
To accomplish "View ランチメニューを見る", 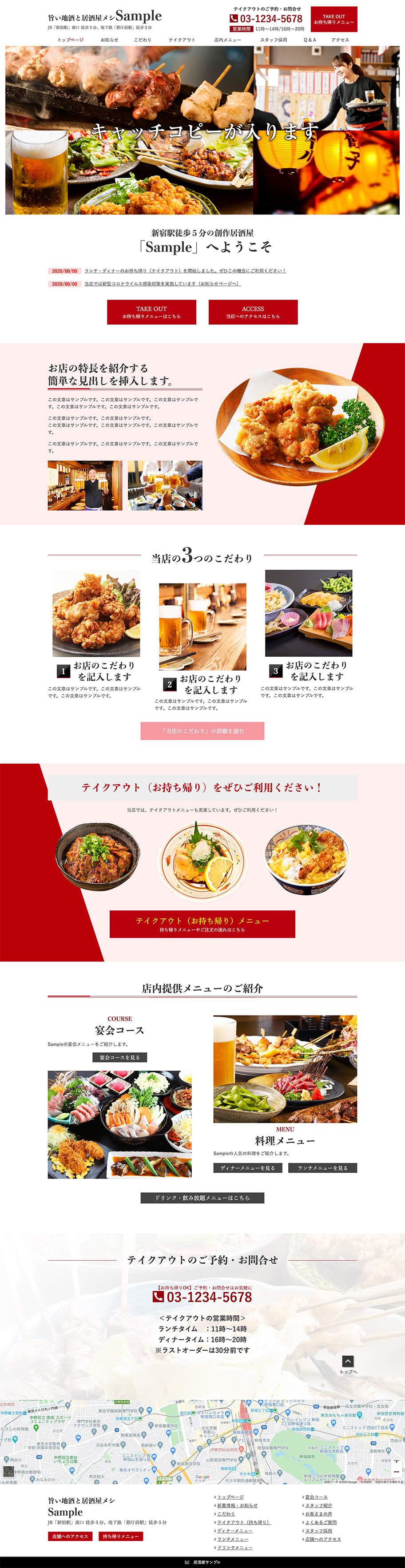I will click(323, 1168).
